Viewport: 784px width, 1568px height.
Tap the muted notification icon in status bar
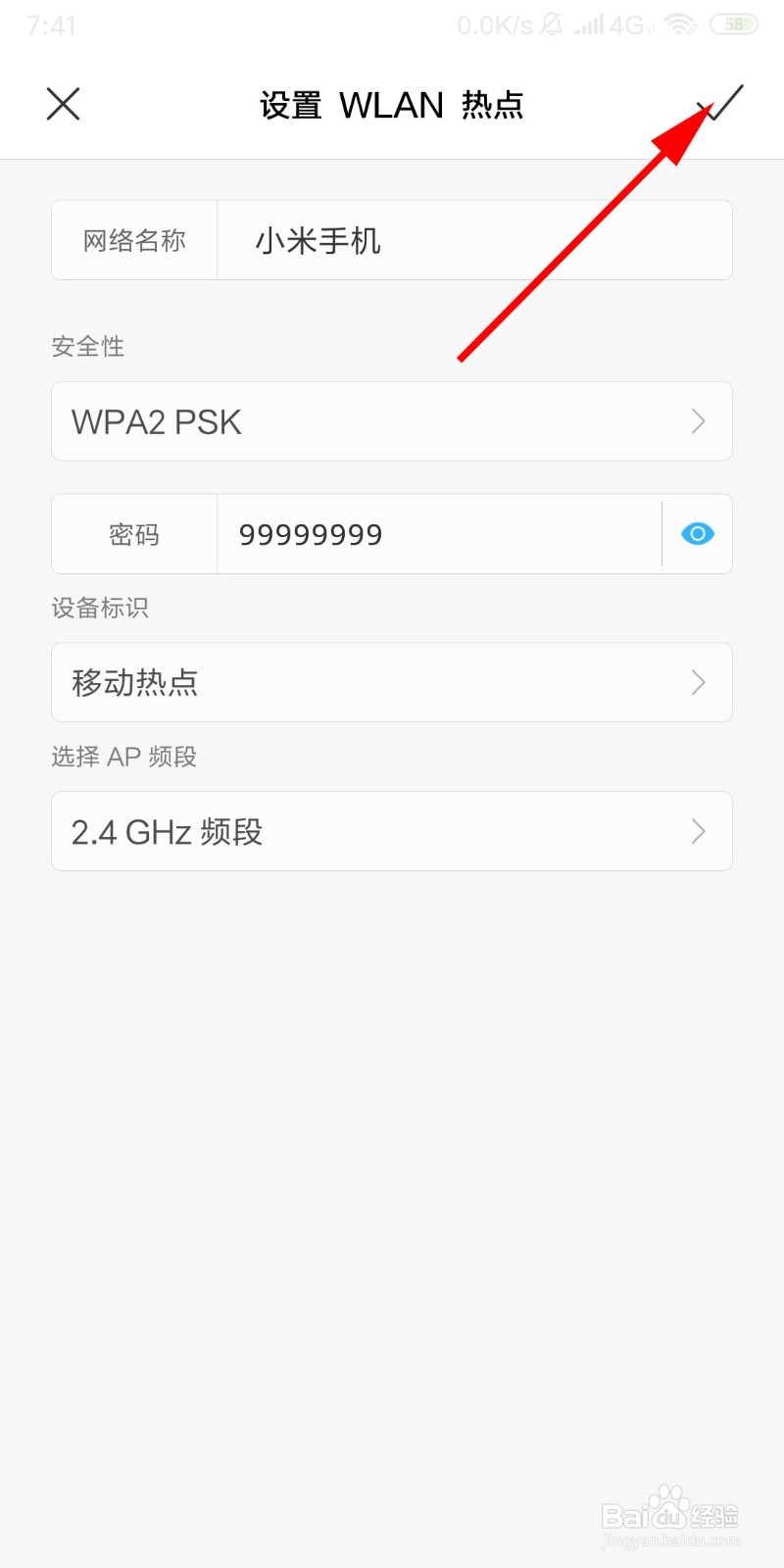pyautogui.click(x=552, y=24)
